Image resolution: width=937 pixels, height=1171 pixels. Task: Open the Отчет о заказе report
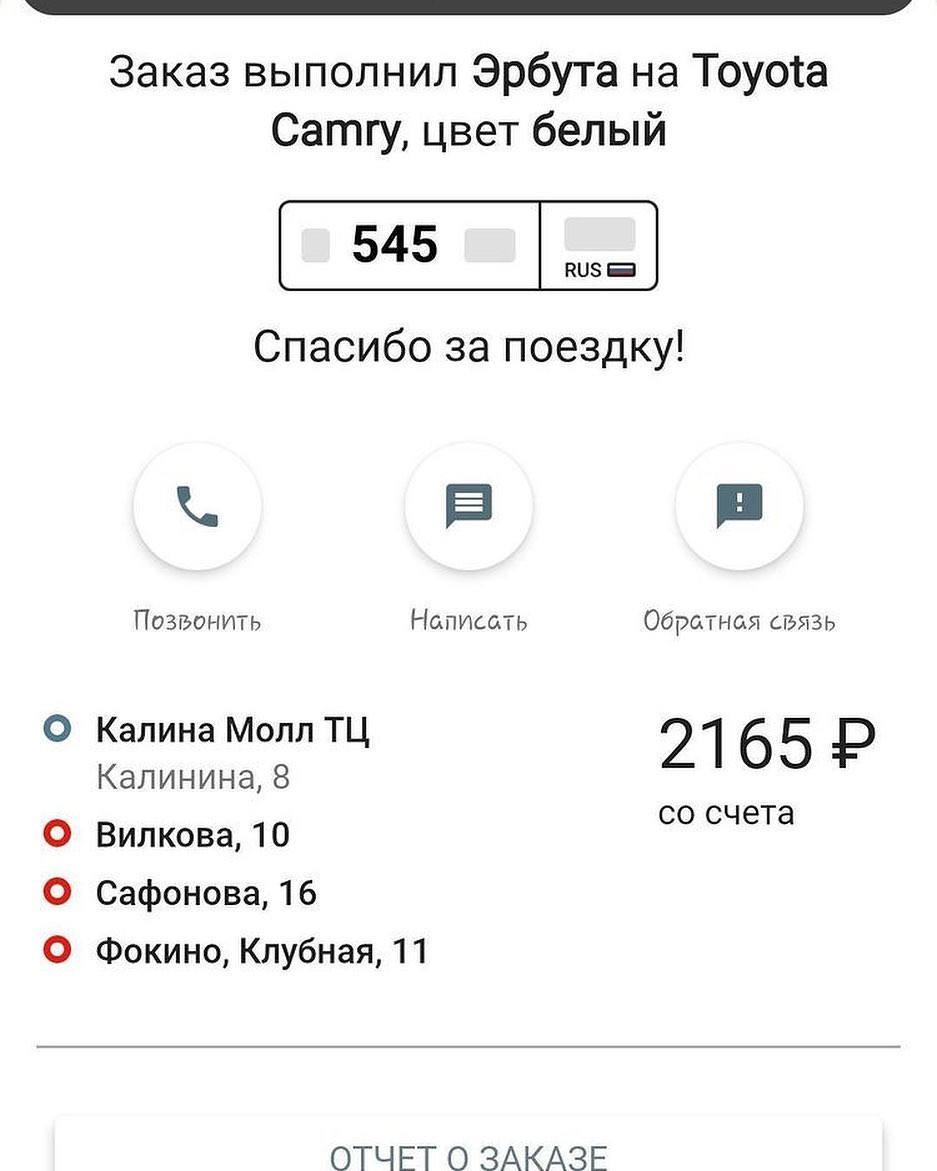coord(468,1152)
